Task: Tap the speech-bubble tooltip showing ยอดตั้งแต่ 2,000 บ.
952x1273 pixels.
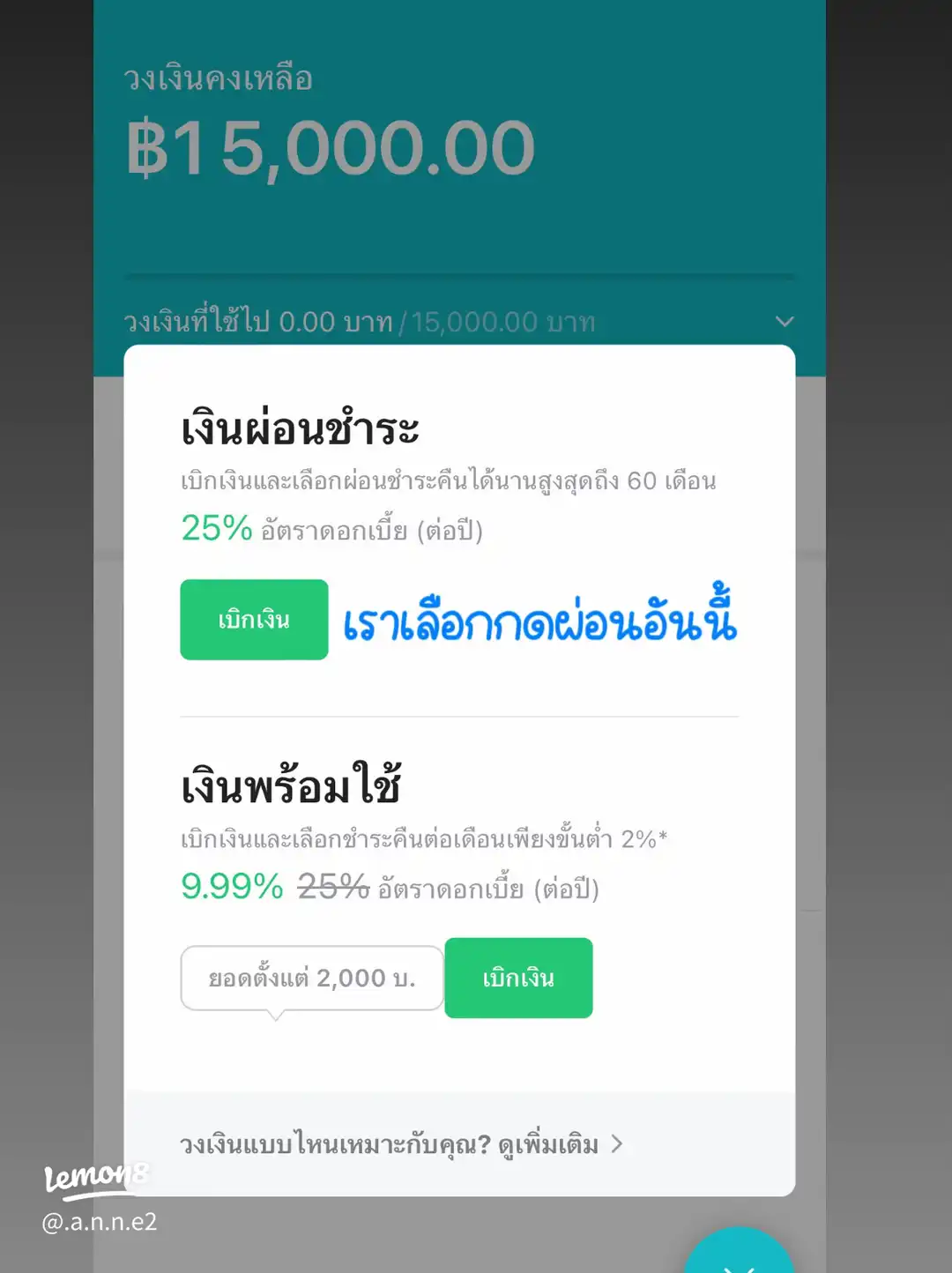Action: coord(312,978)
